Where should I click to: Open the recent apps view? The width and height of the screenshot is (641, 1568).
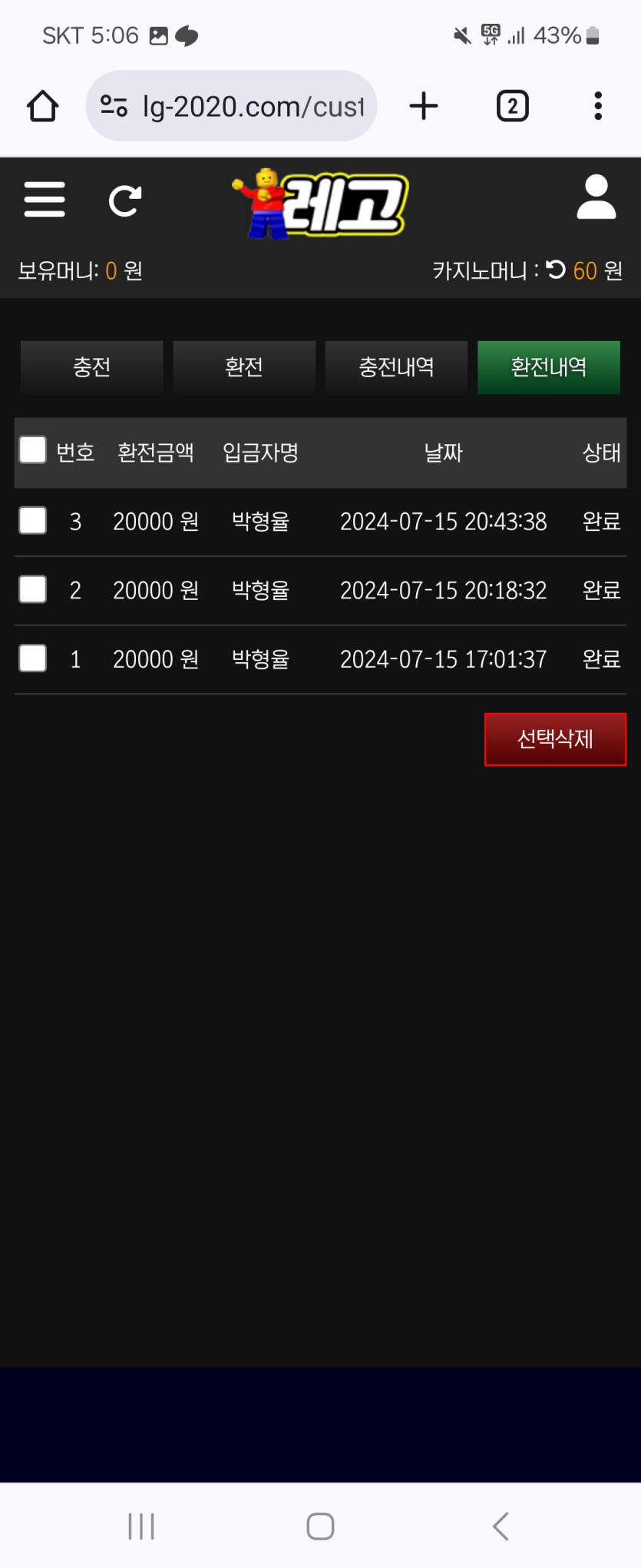[141, 1526]
